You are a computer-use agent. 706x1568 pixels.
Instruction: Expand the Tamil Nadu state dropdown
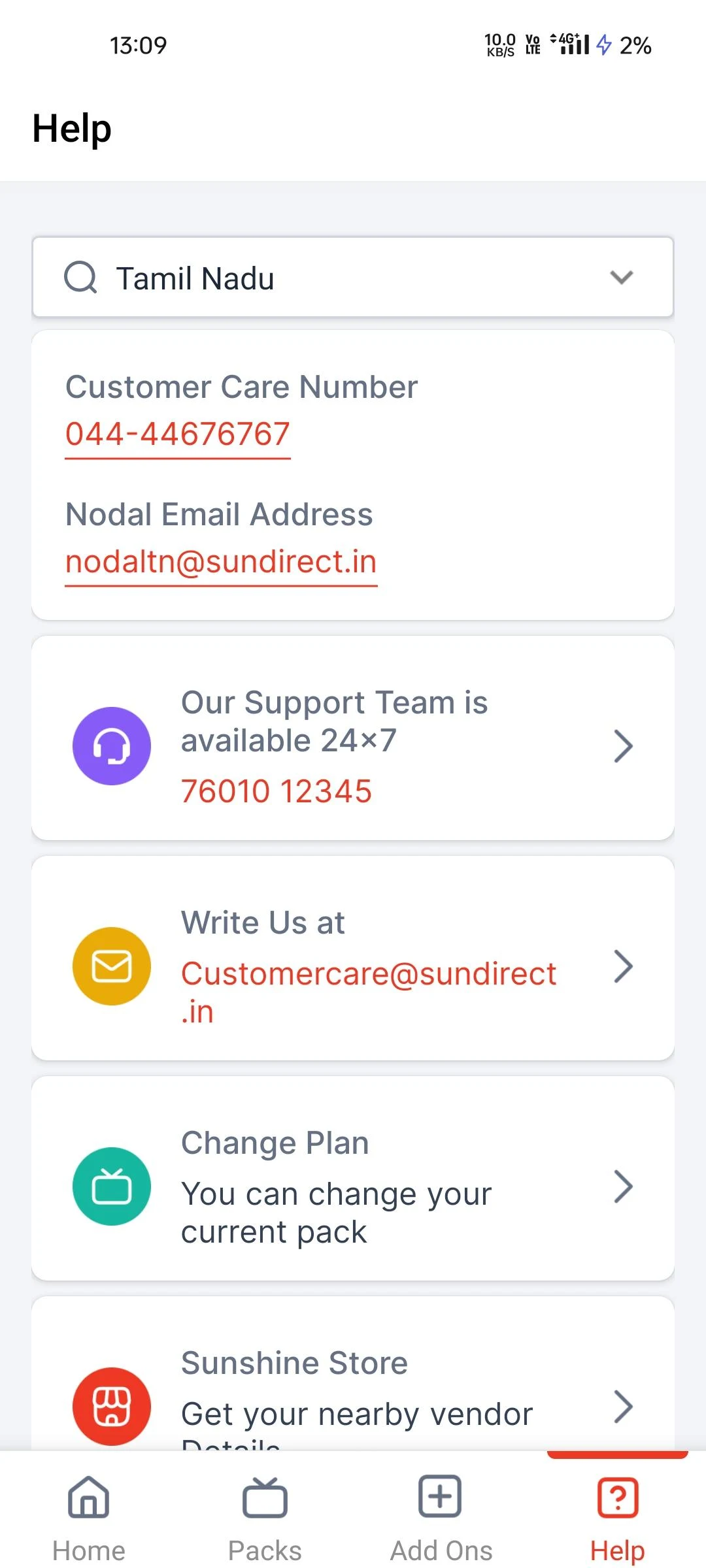point(353,278)
